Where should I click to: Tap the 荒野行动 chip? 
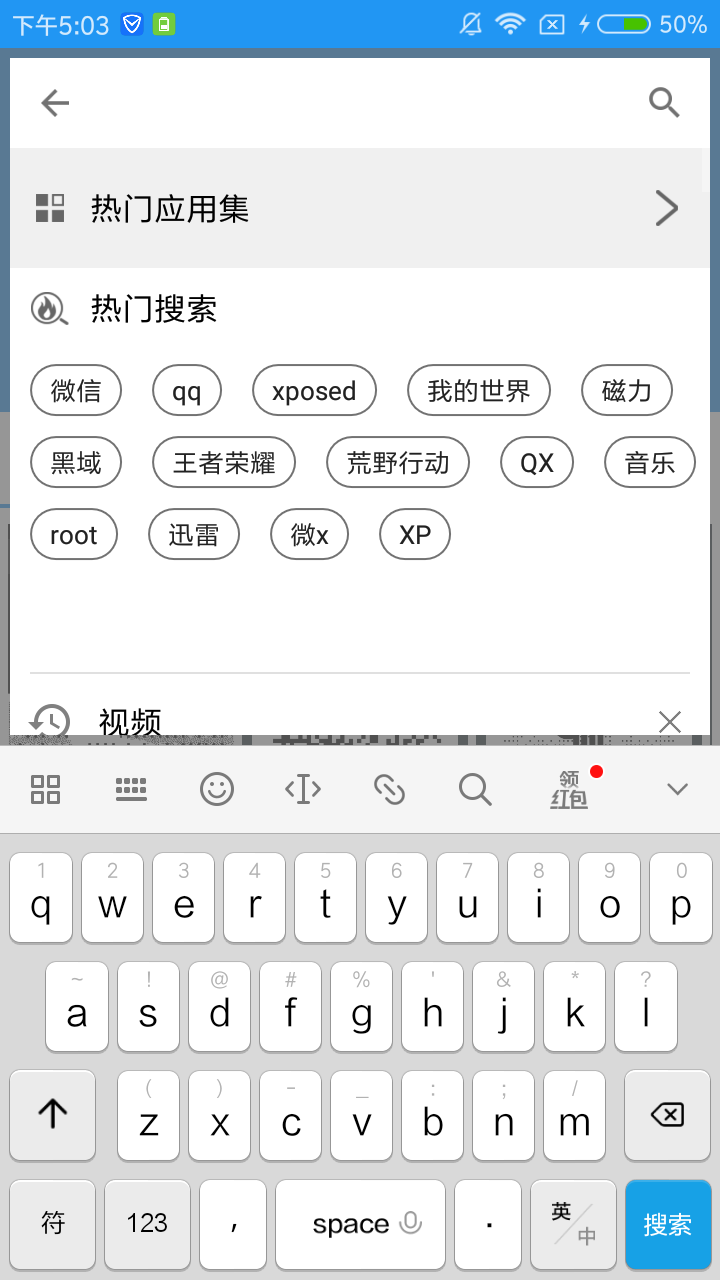[398, 463]
